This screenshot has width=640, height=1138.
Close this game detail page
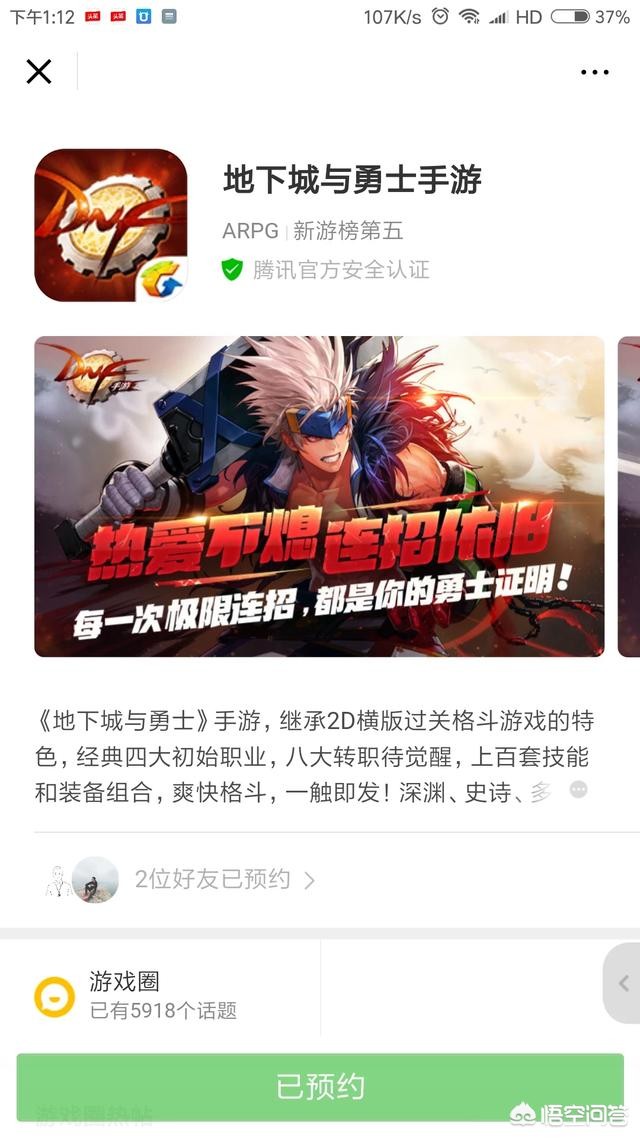coord(38,72)
